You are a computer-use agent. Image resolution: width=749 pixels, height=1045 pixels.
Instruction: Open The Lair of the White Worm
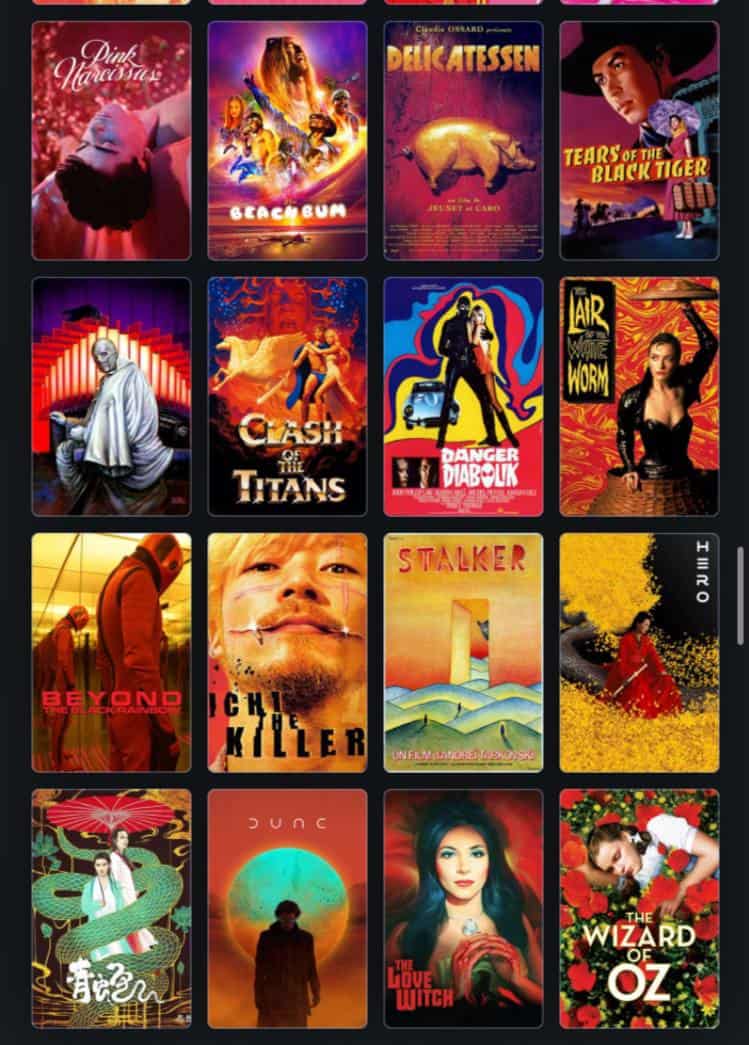point(639,397)
